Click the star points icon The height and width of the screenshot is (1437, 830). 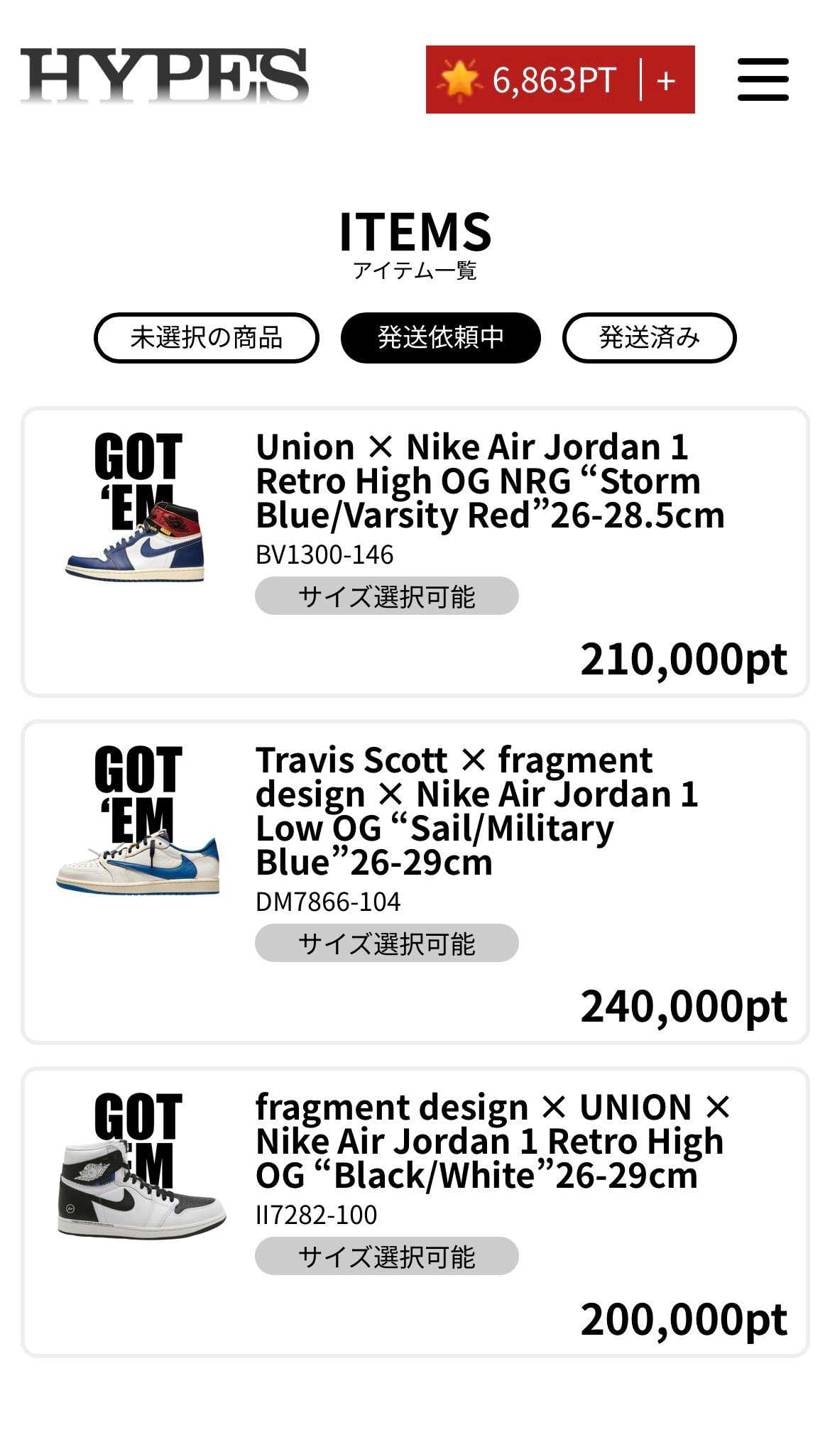point(457,78)
